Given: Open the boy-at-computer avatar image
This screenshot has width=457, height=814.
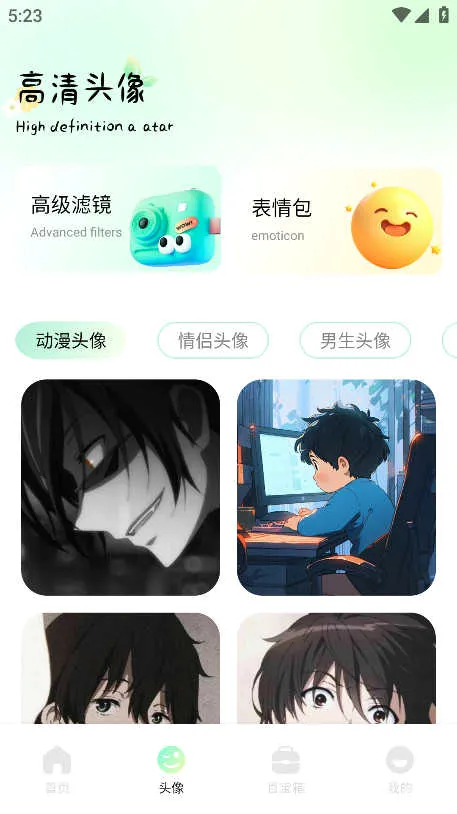Looking at the screenshot, I should [337, 487].
